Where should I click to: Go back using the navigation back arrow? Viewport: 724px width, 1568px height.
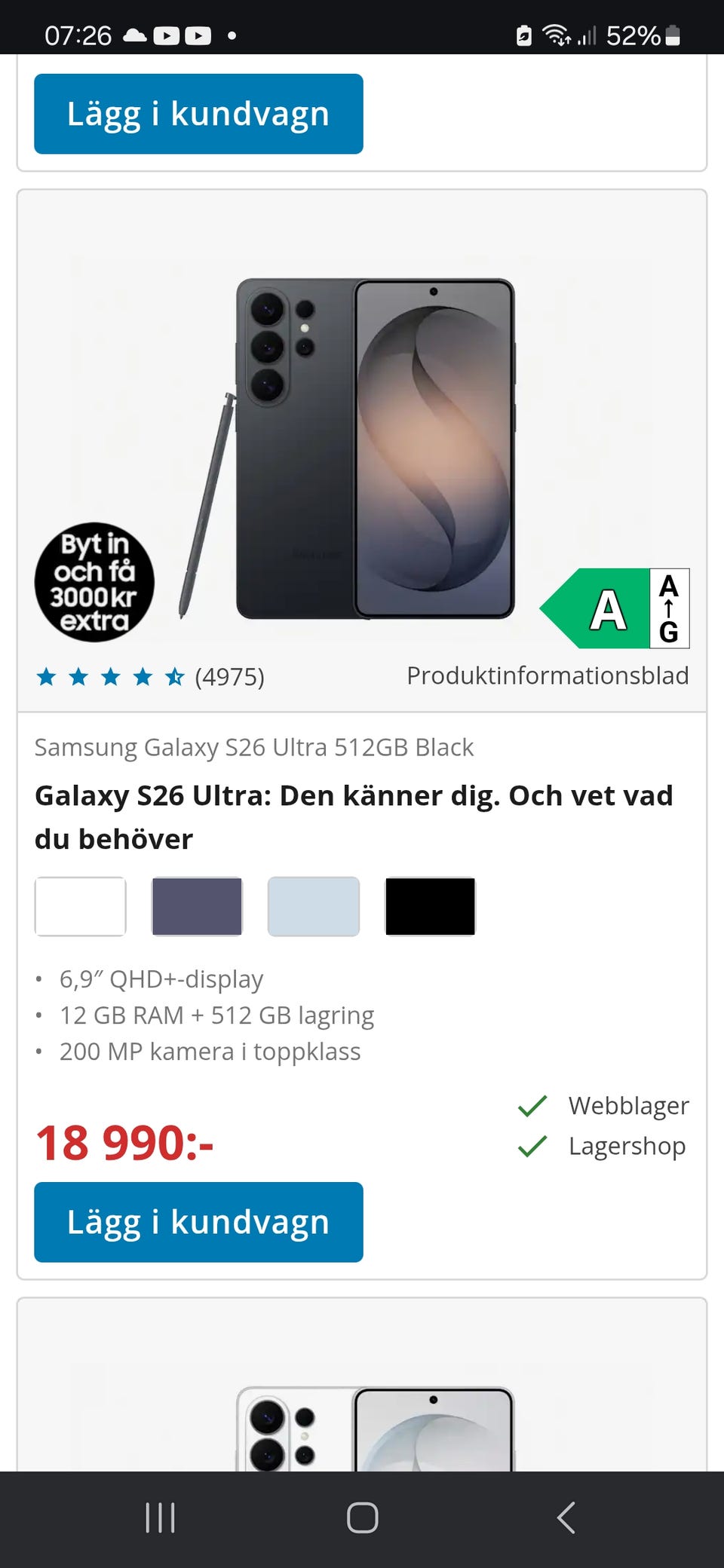point(566,1518)
